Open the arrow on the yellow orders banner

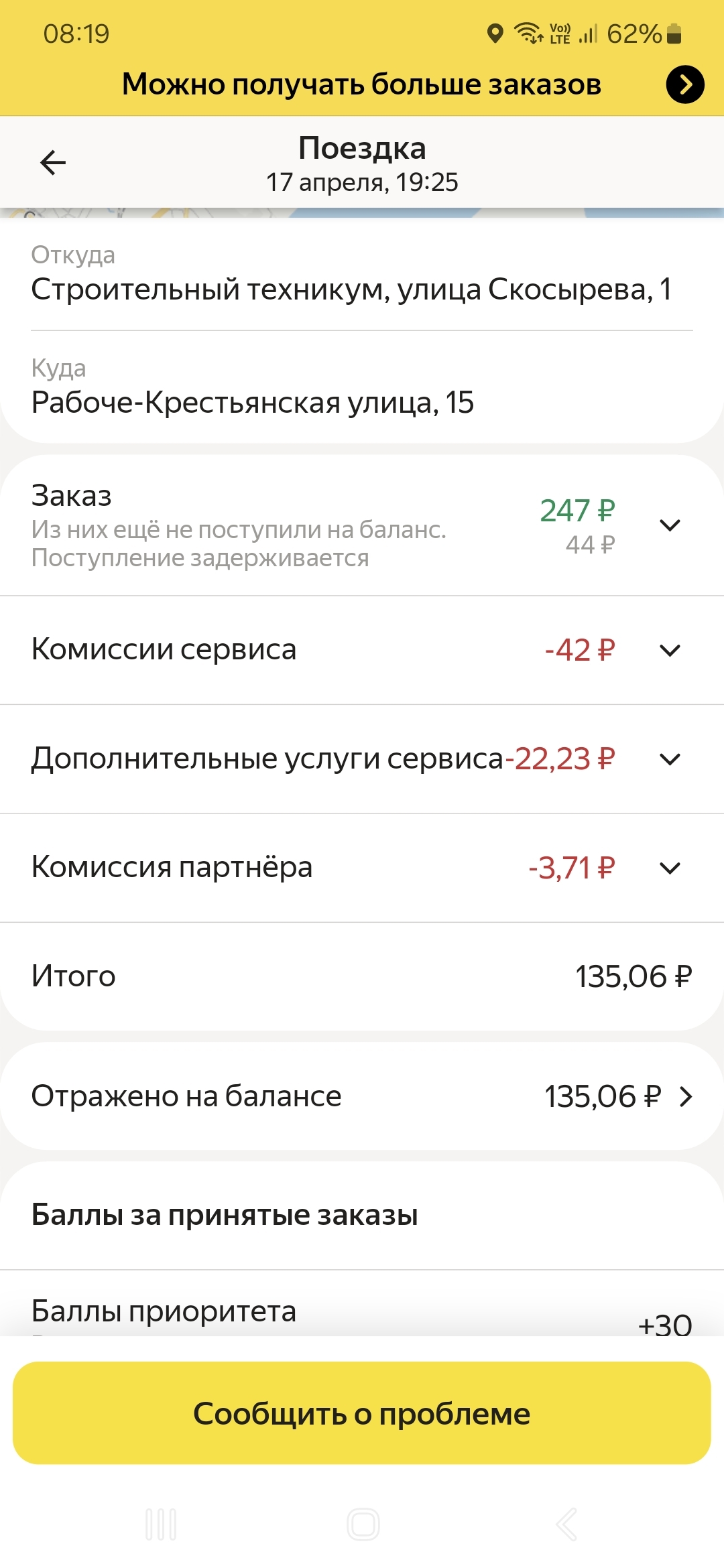(x=684, y=84)
